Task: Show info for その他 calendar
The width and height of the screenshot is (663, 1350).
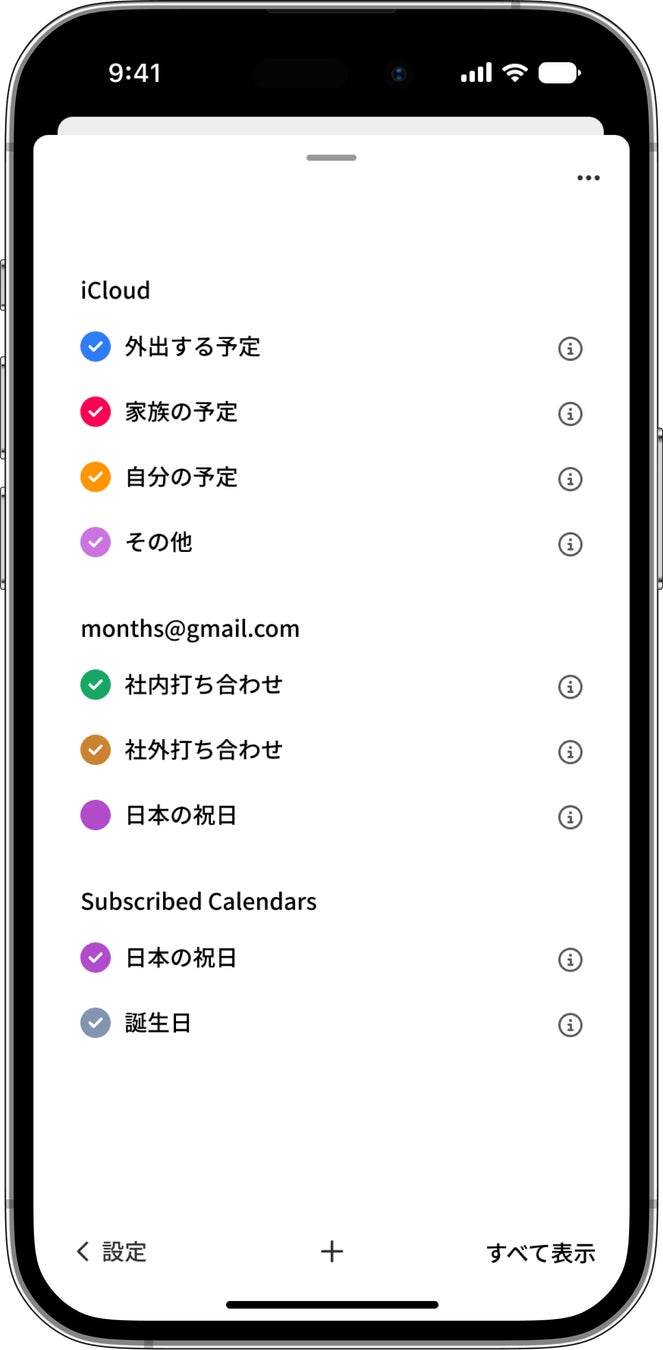Action: point(570,544)
